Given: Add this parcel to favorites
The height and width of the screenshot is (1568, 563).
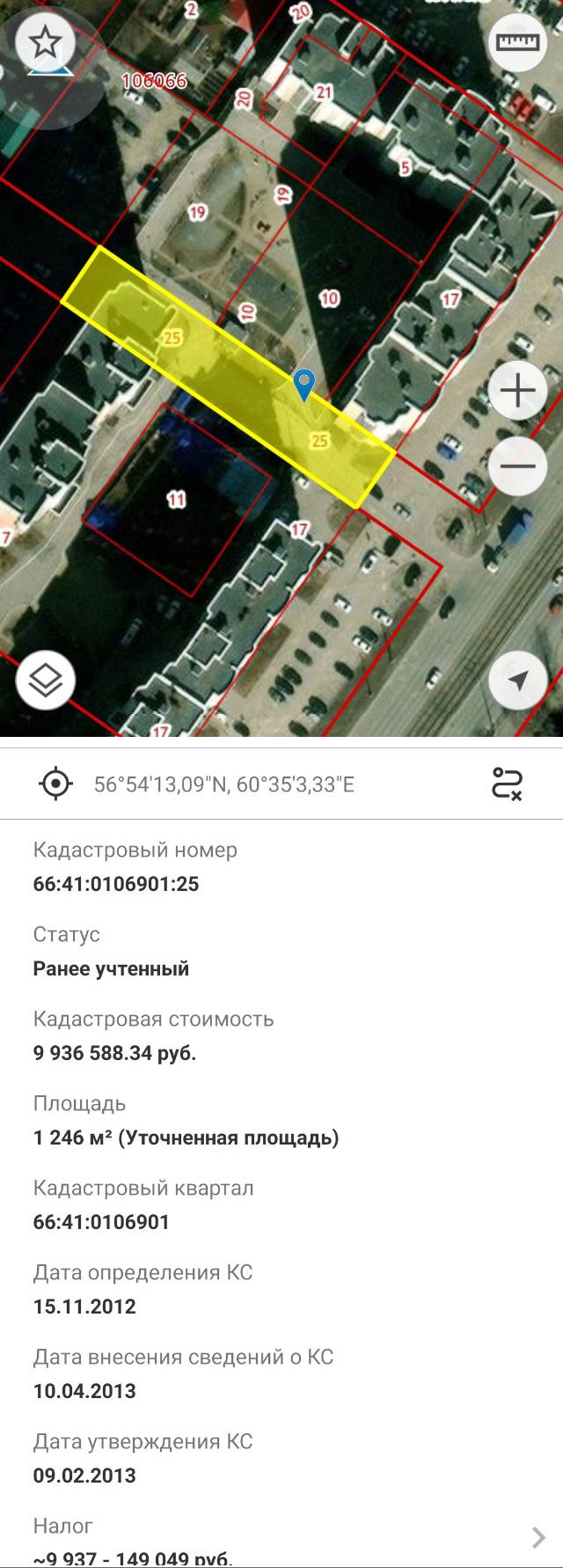Looking at the screenshot, I should (x=45, y=41).
